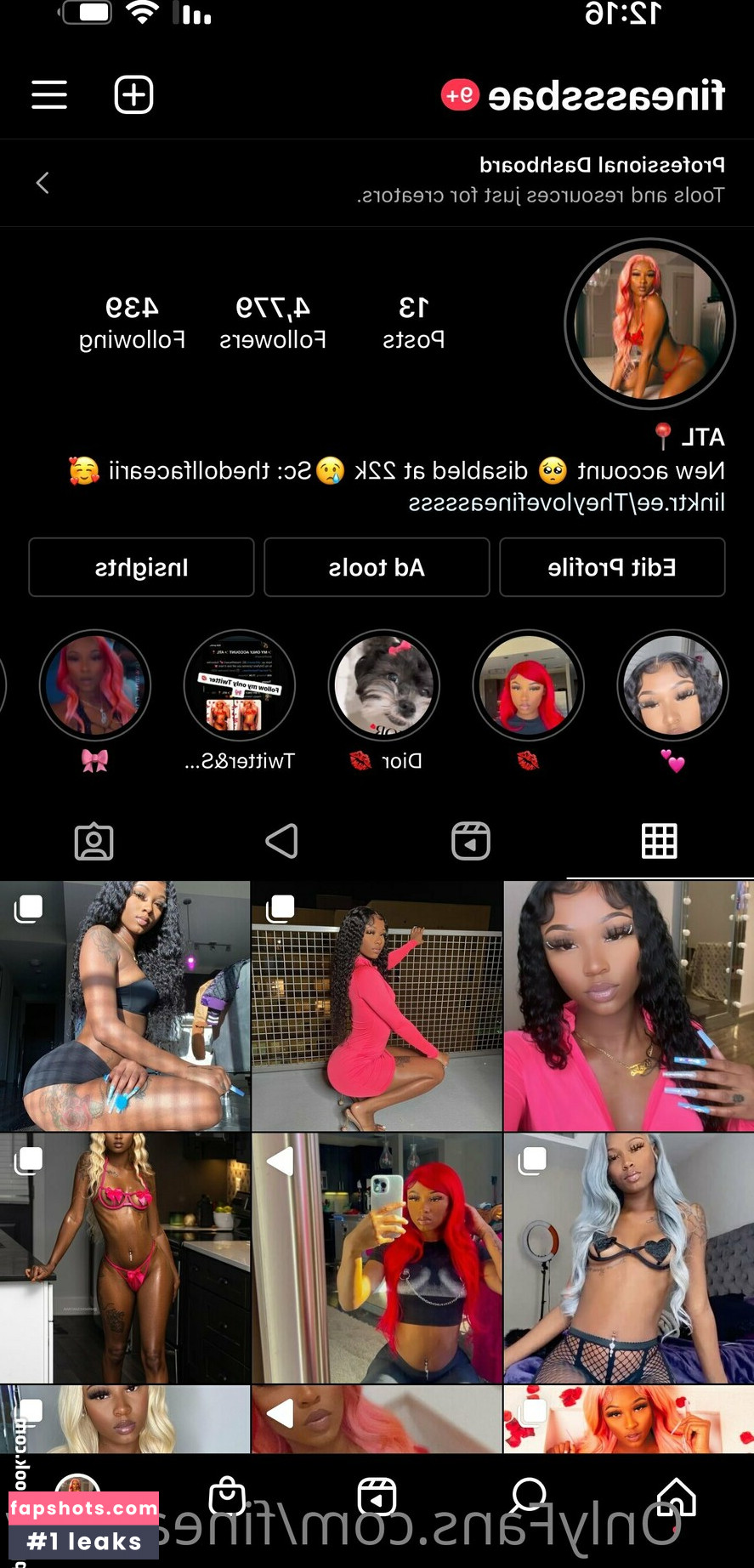The image size is (754, 1568).
Task: Switch to the tagged photos tab
Action: point(94,842)
